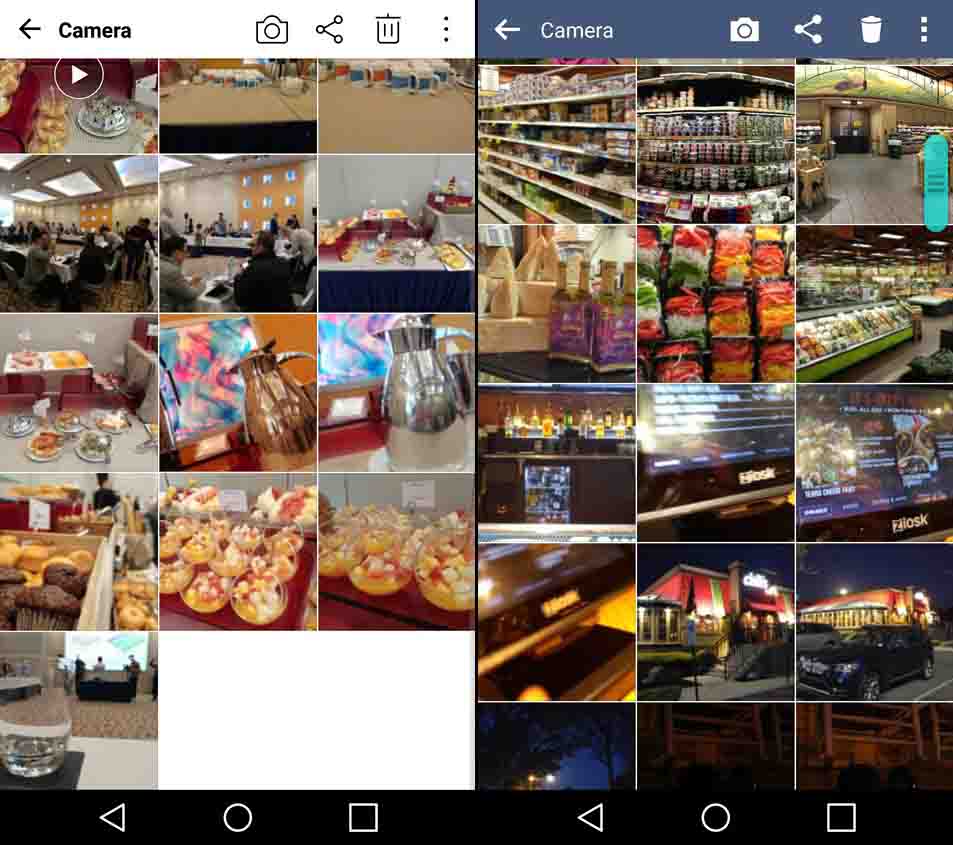Tap the filled share icon in the blue toolbar
Viewport: 953px width, 845px height.
[x=808, y=30]
